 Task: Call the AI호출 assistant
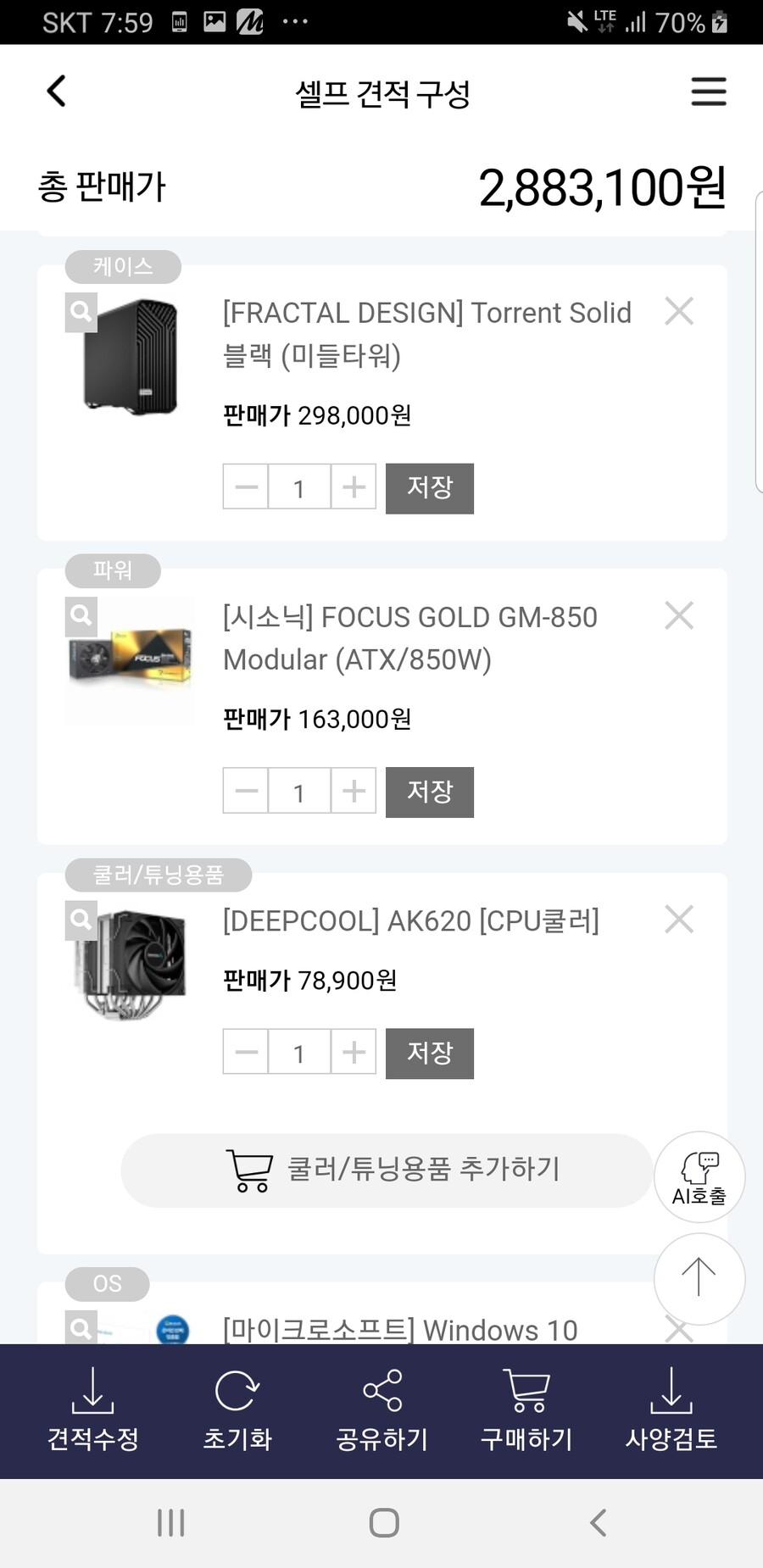coord(699,1176)
